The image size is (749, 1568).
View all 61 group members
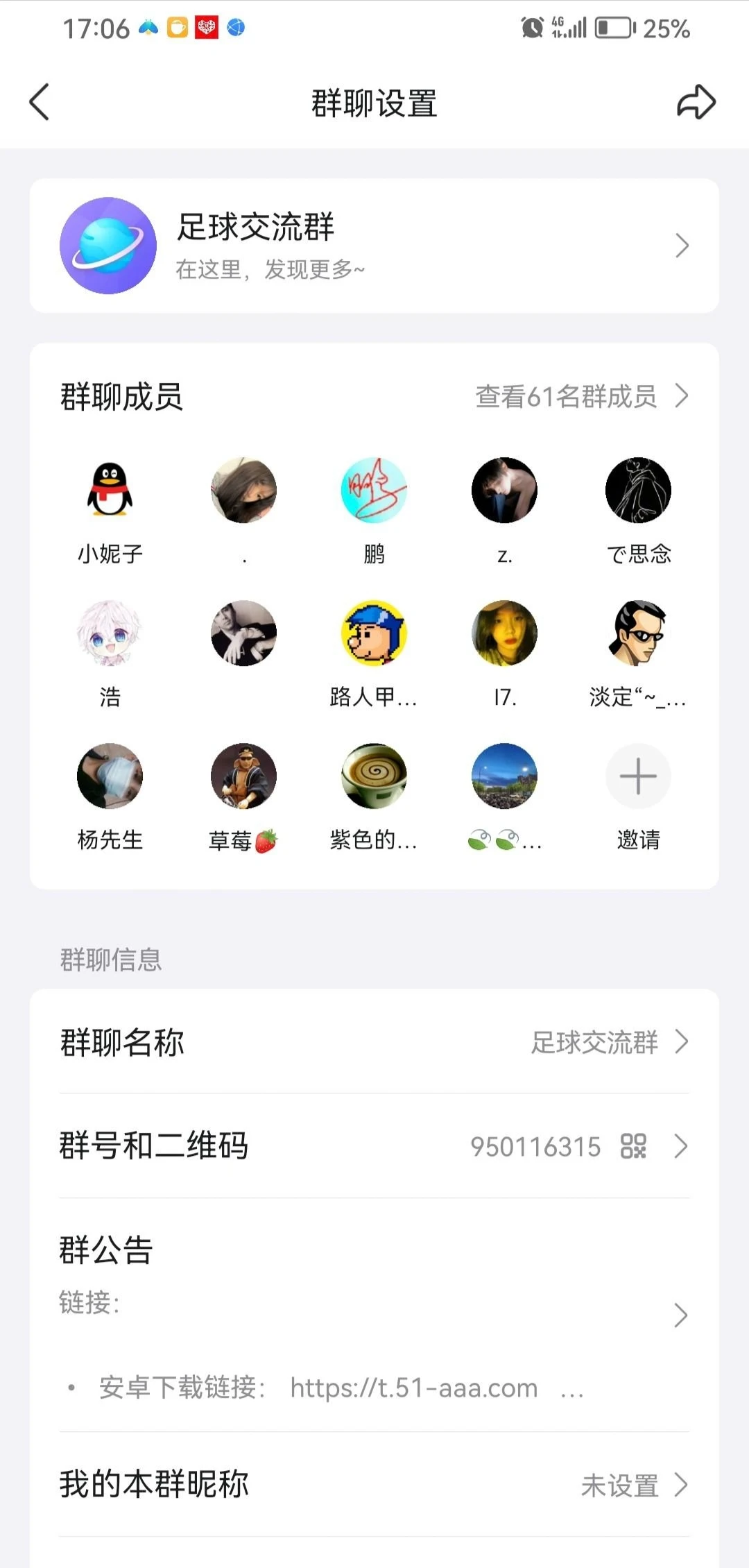pyautogui.click(x=581, y=397)
